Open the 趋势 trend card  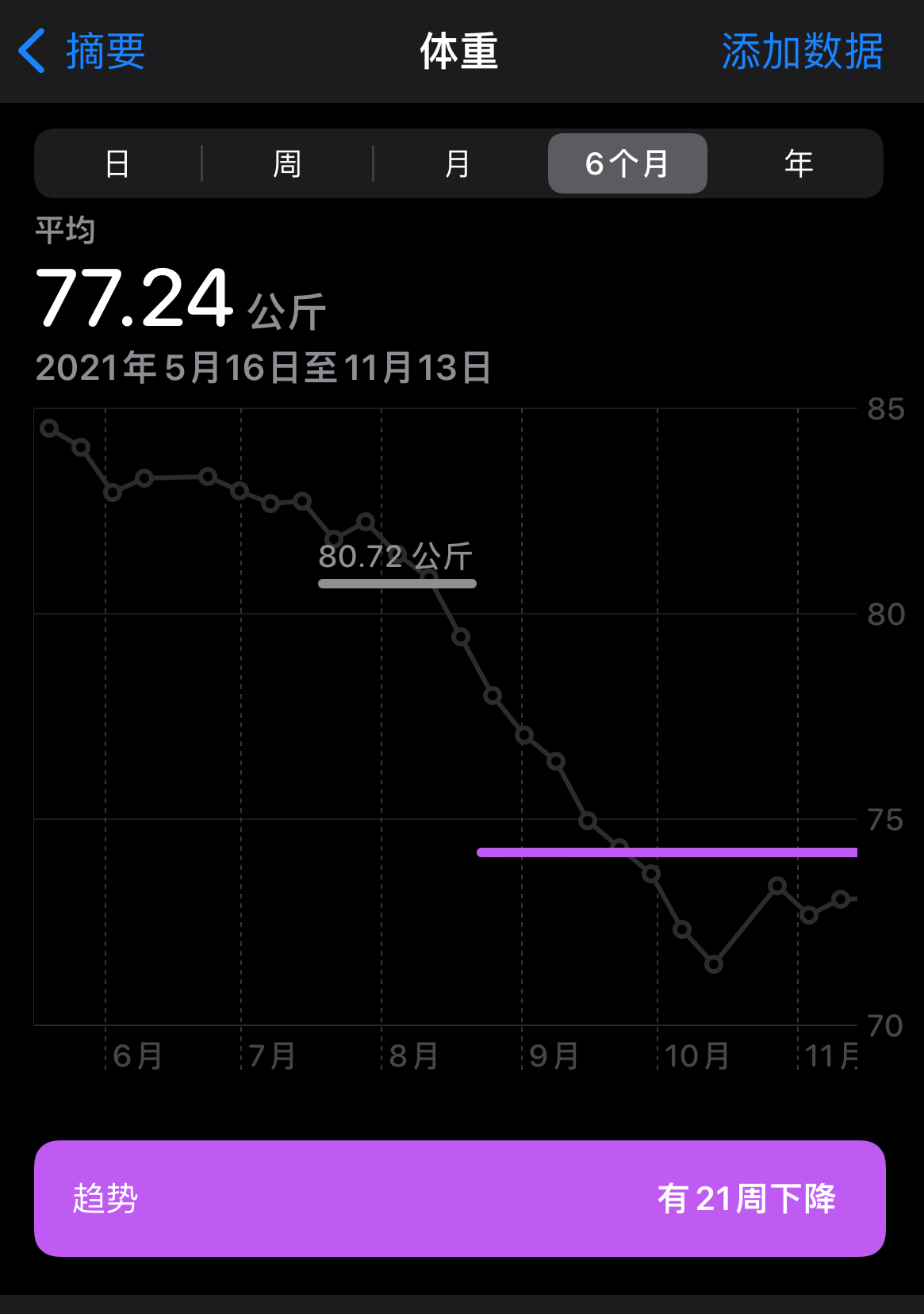459,1197
